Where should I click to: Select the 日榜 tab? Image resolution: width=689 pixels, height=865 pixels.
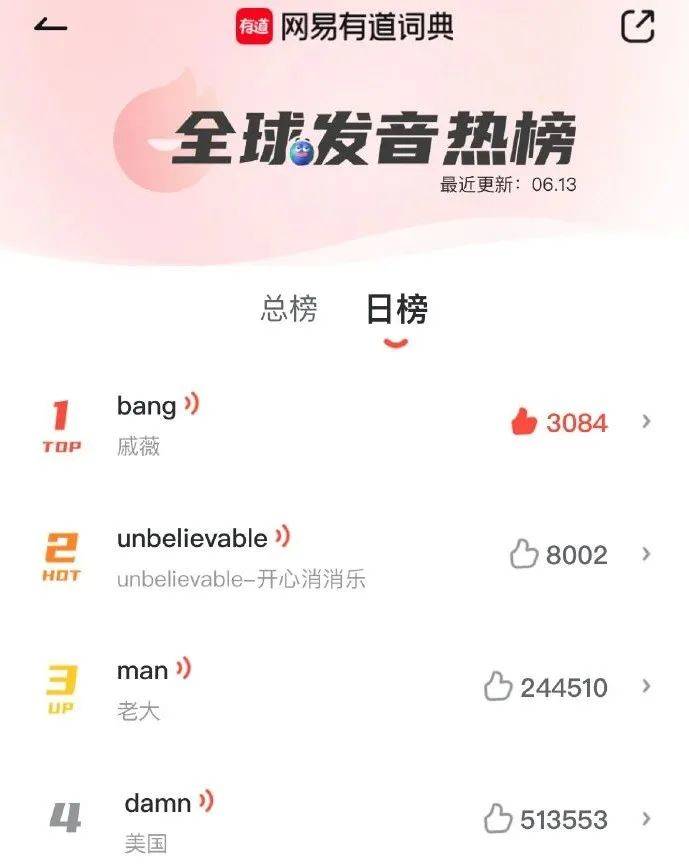click(x=397, y=310)
